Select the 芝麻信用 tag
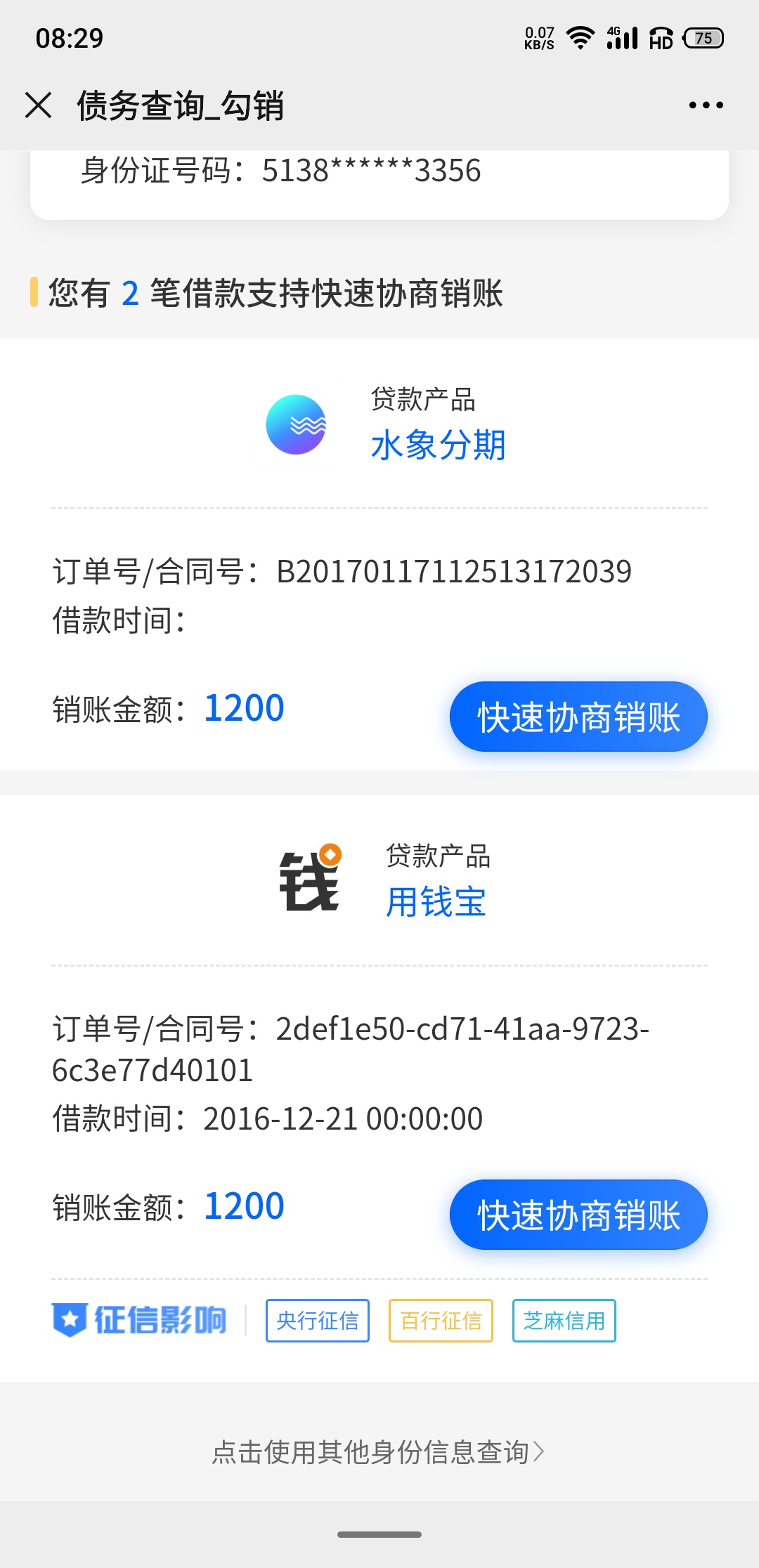The height and width of the screenshot is (1568, 759). click(564, 1321)
